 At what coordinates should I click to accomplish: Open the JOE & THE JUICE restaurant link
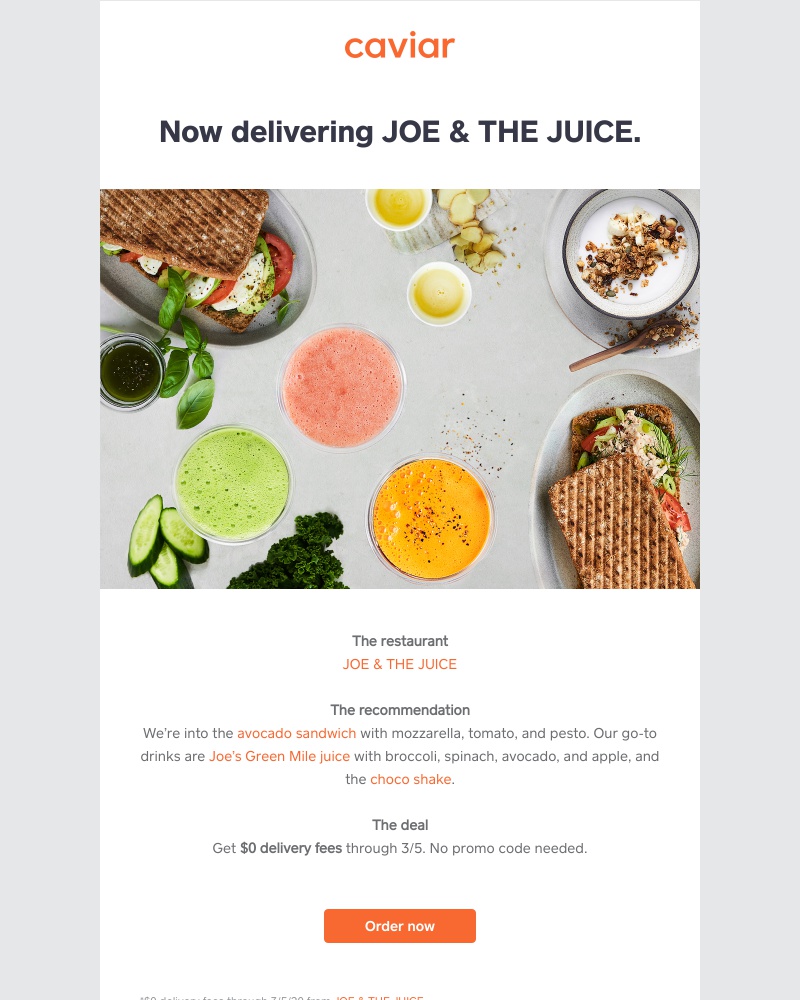399,664
